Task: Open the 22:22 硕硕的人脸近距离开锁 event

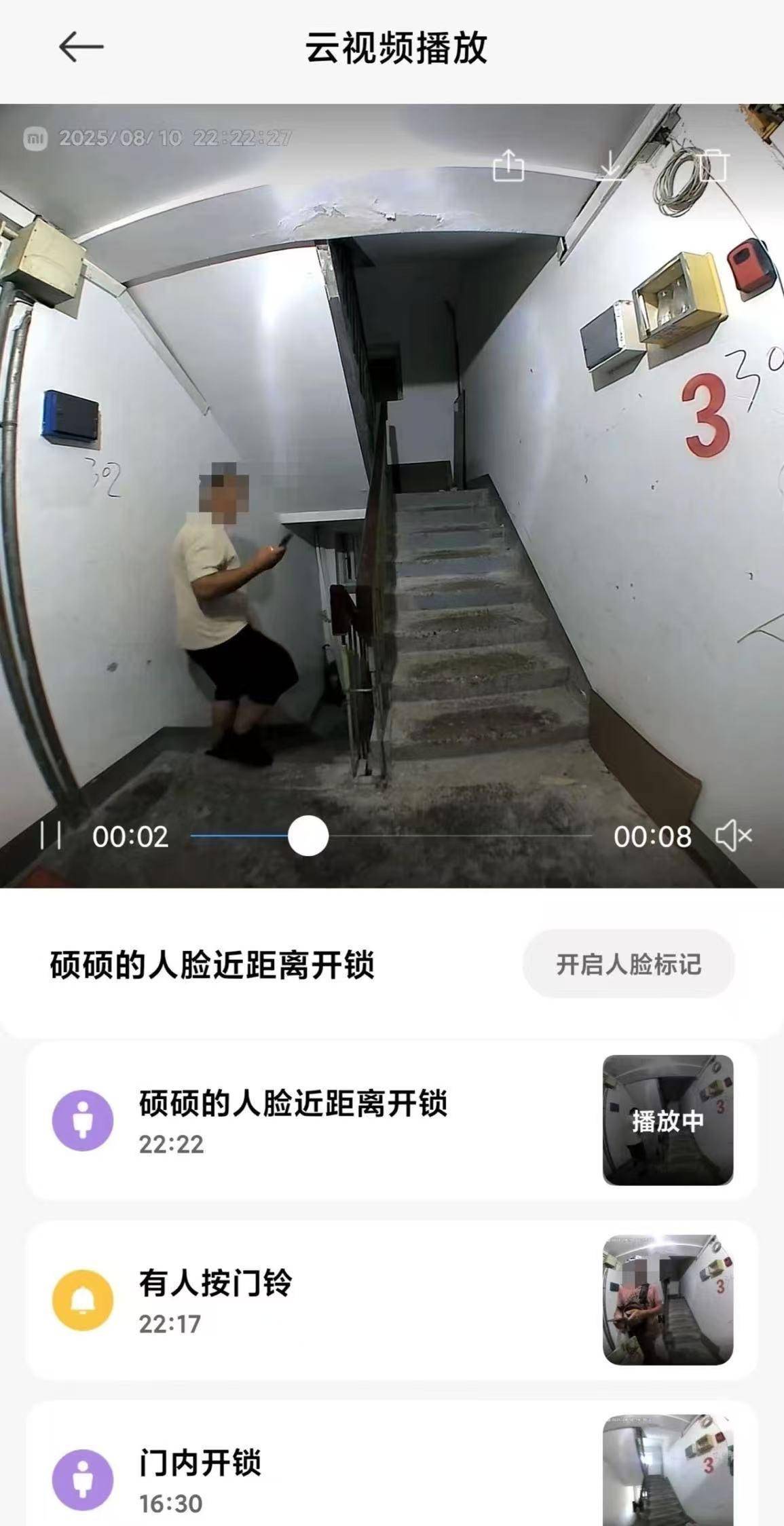Action: coord(392,1121)
